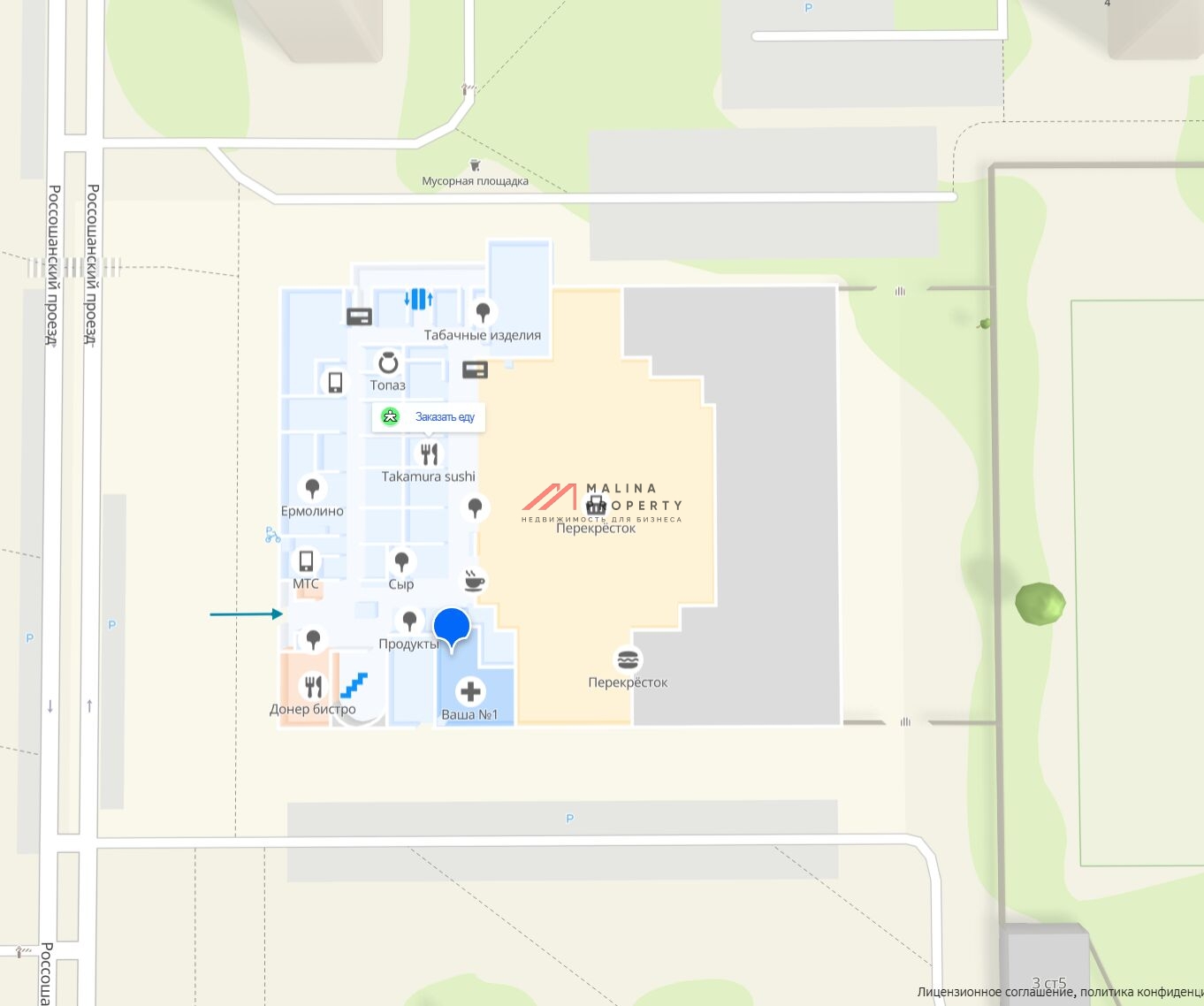Select the Сыр shop marker
The height and width of the screenshot is (1006, 1204).
point(401,561)
